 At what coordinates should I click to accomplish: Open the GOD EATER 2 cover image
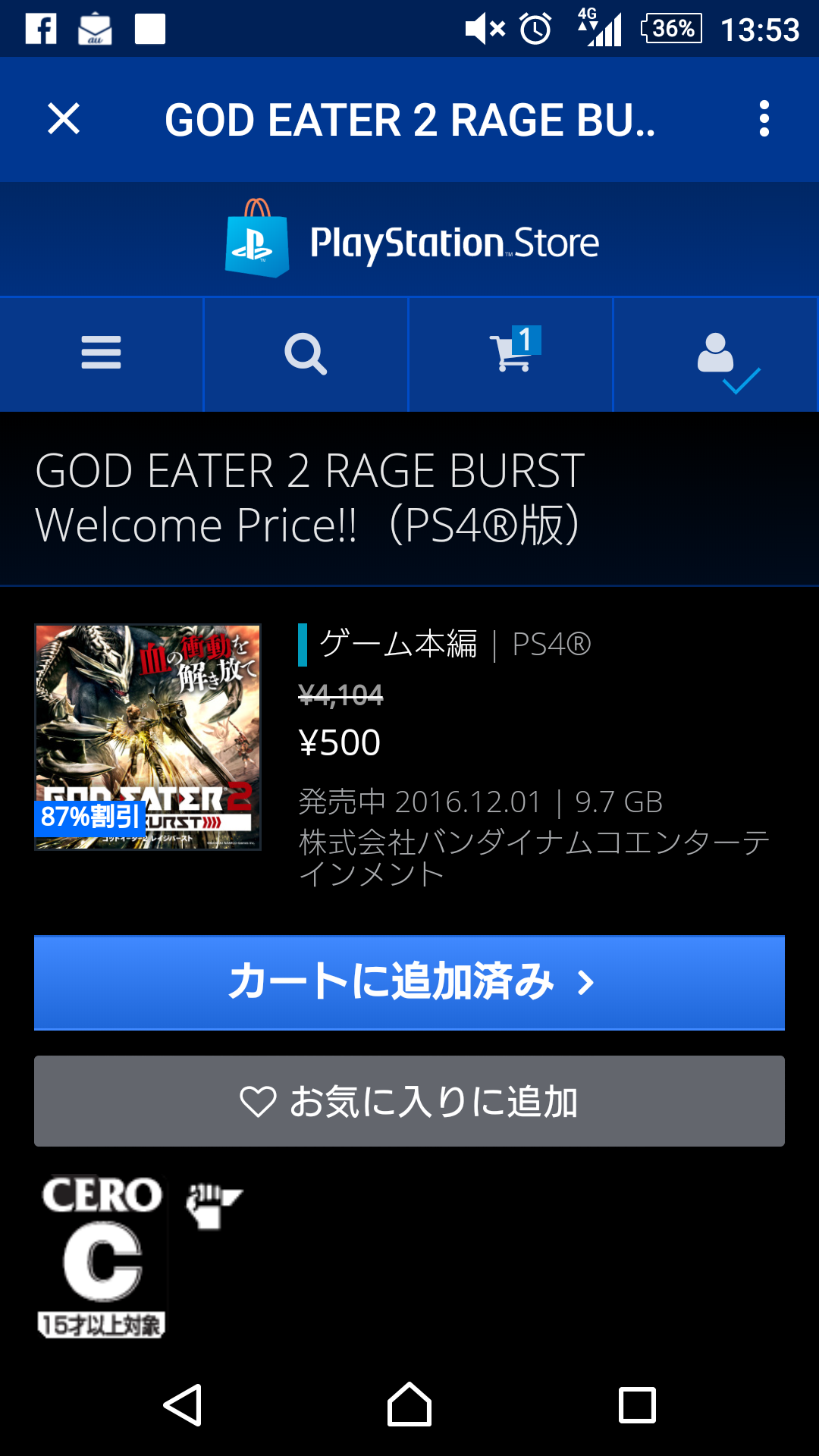148,736
